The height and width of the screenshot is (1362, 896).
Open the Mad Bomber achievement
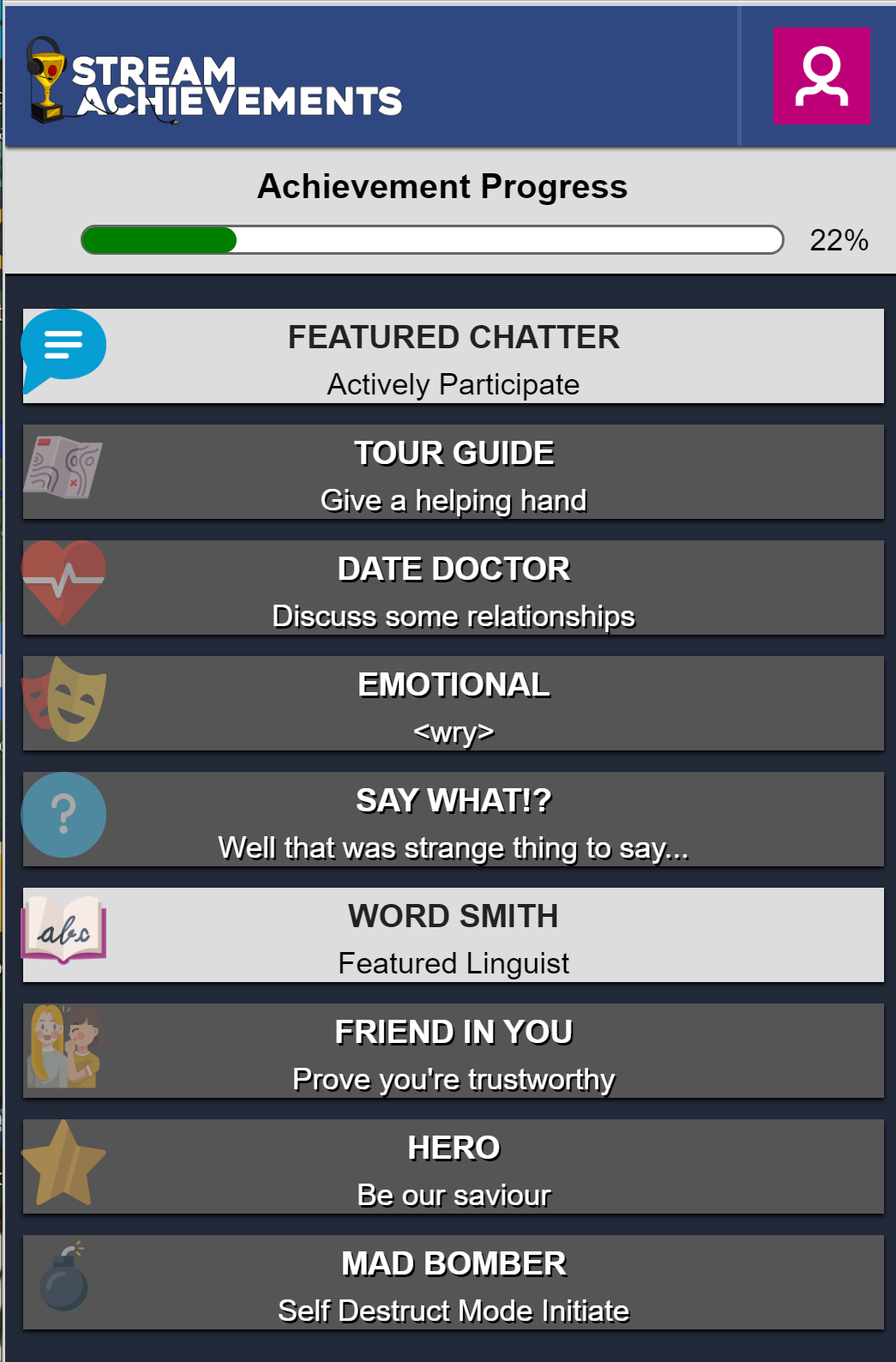[453, 1283]
